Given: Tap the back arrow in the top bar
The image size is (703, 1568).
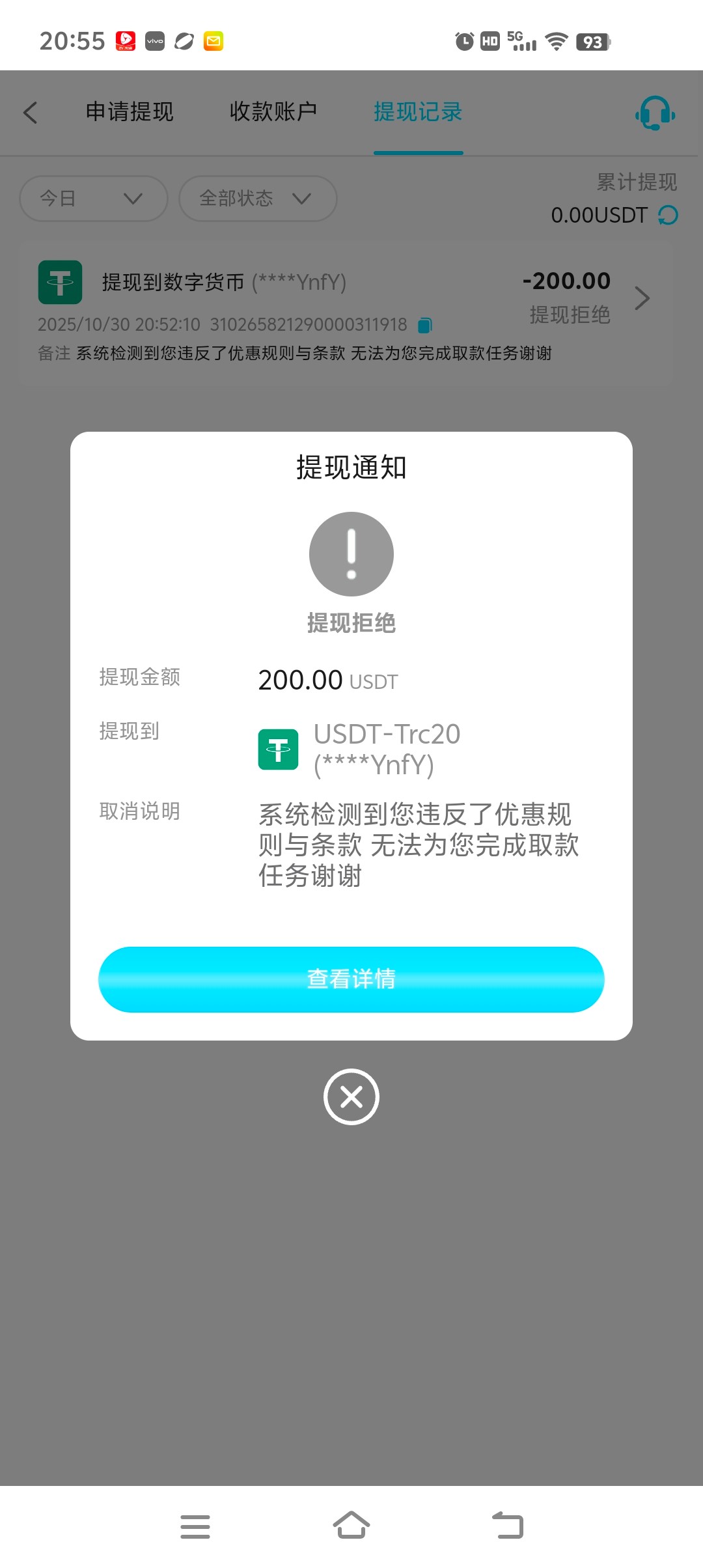Looking at the screenshot, I should pos(29,113).
